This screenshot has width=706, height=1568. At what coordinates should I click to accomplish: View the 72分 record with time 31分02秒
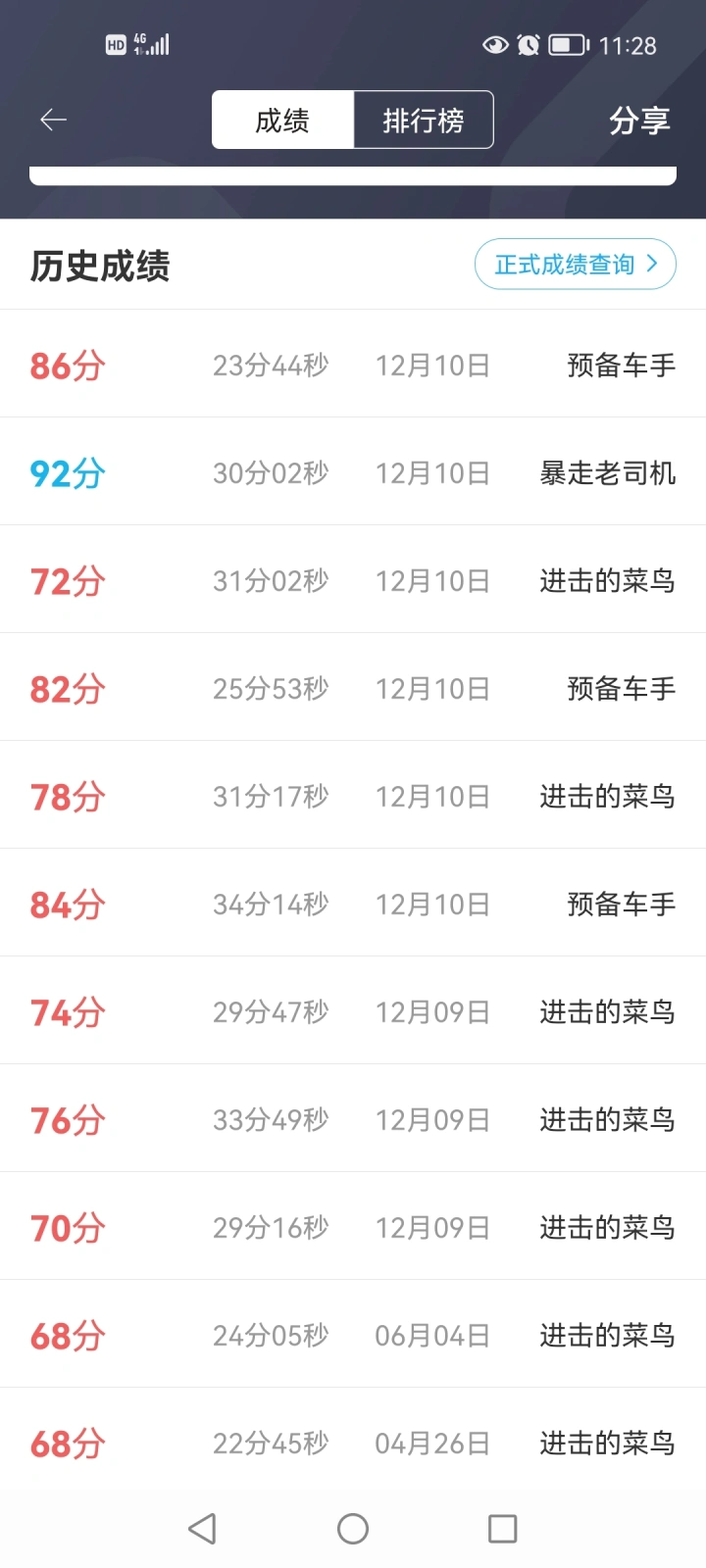[x=353, y=580]
